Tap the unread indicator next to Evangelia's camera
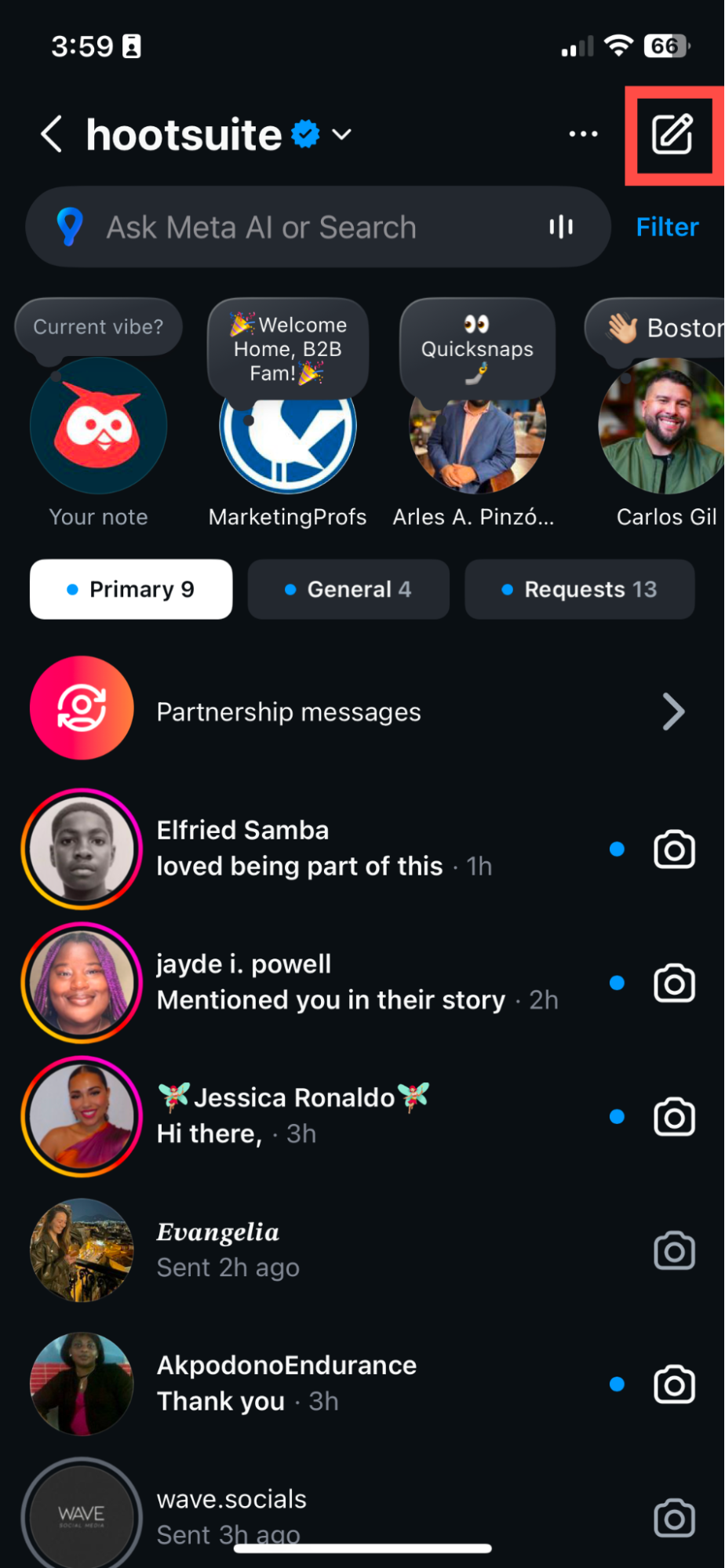 (x=618, y=1250)
